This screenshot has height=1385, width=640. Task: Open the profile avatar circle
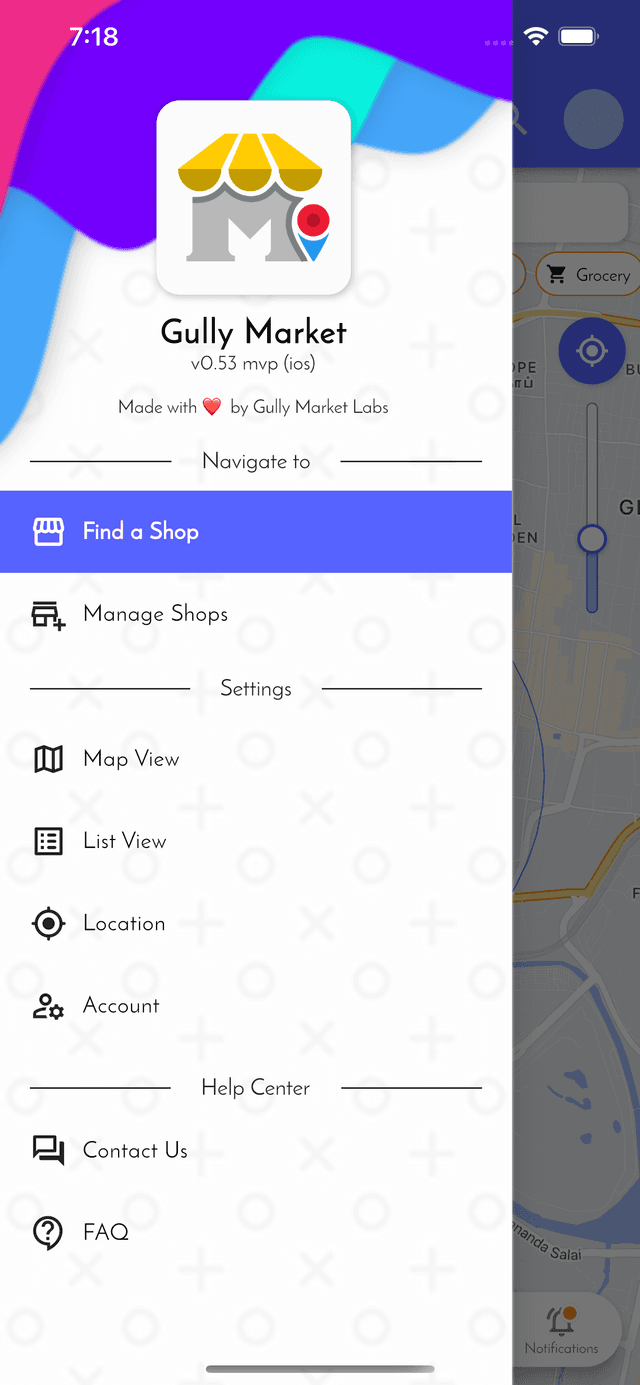593,119
